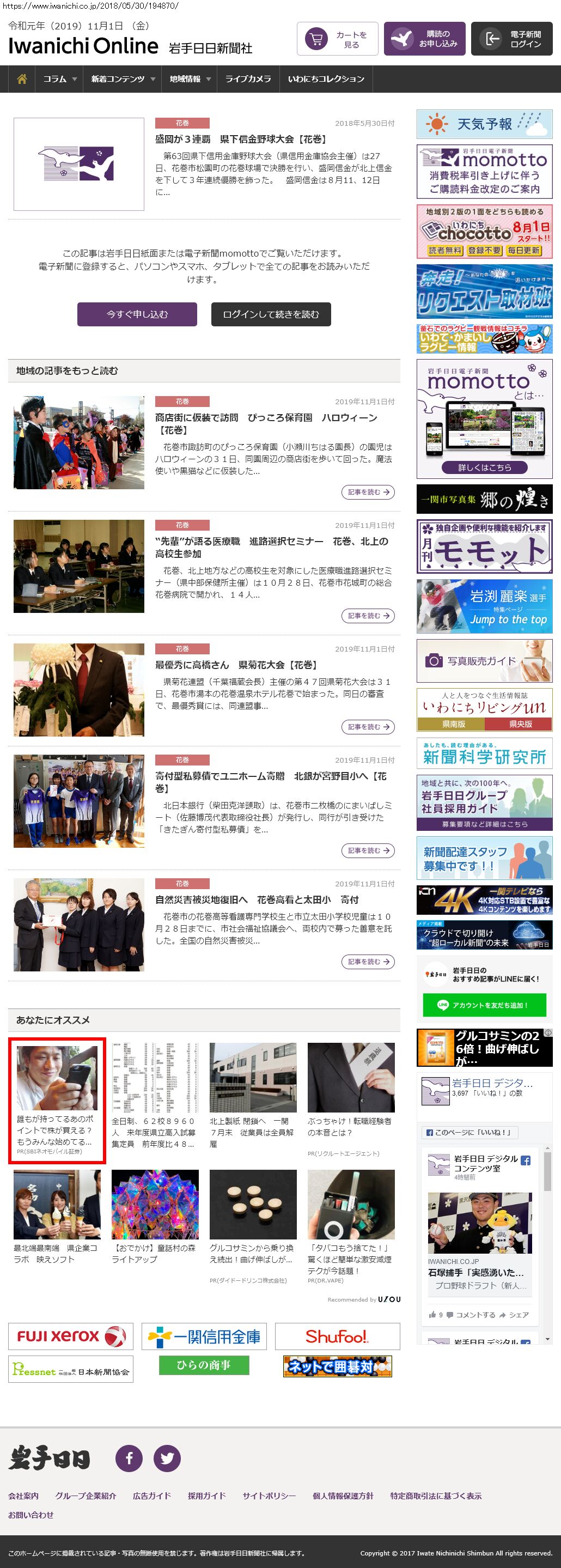Tap 今すぐ申し込む to subscribe

tap(137, 314)
